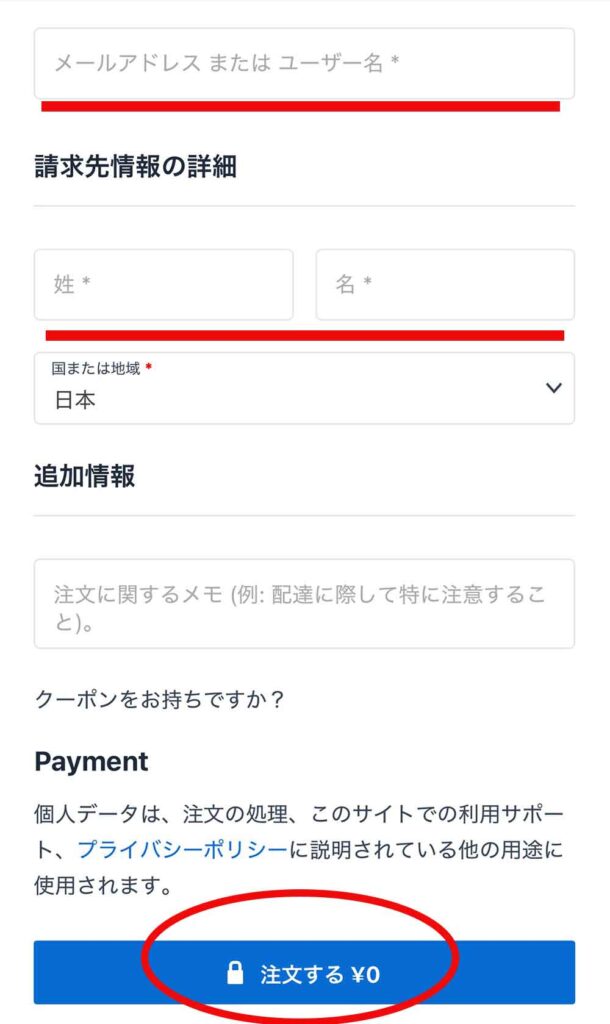The width and height of the screenshot is (610, 1024).
Task: Open クーポンをお持ちですか？ coupon entry
Action: pyautogui.click(x=160, y=699)
